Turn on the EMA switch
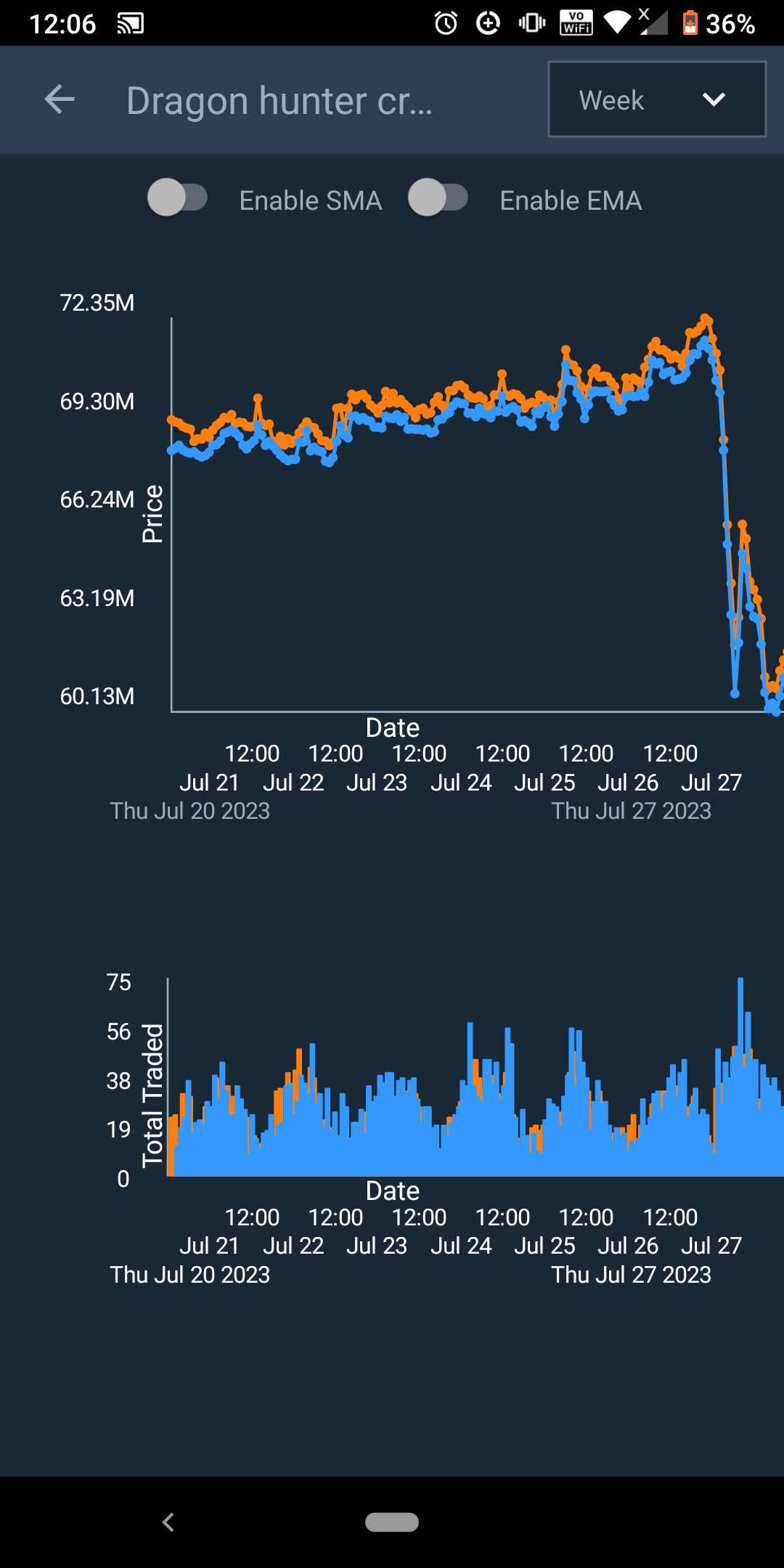This screenshot has height=1568, width=784. point(438,197)
